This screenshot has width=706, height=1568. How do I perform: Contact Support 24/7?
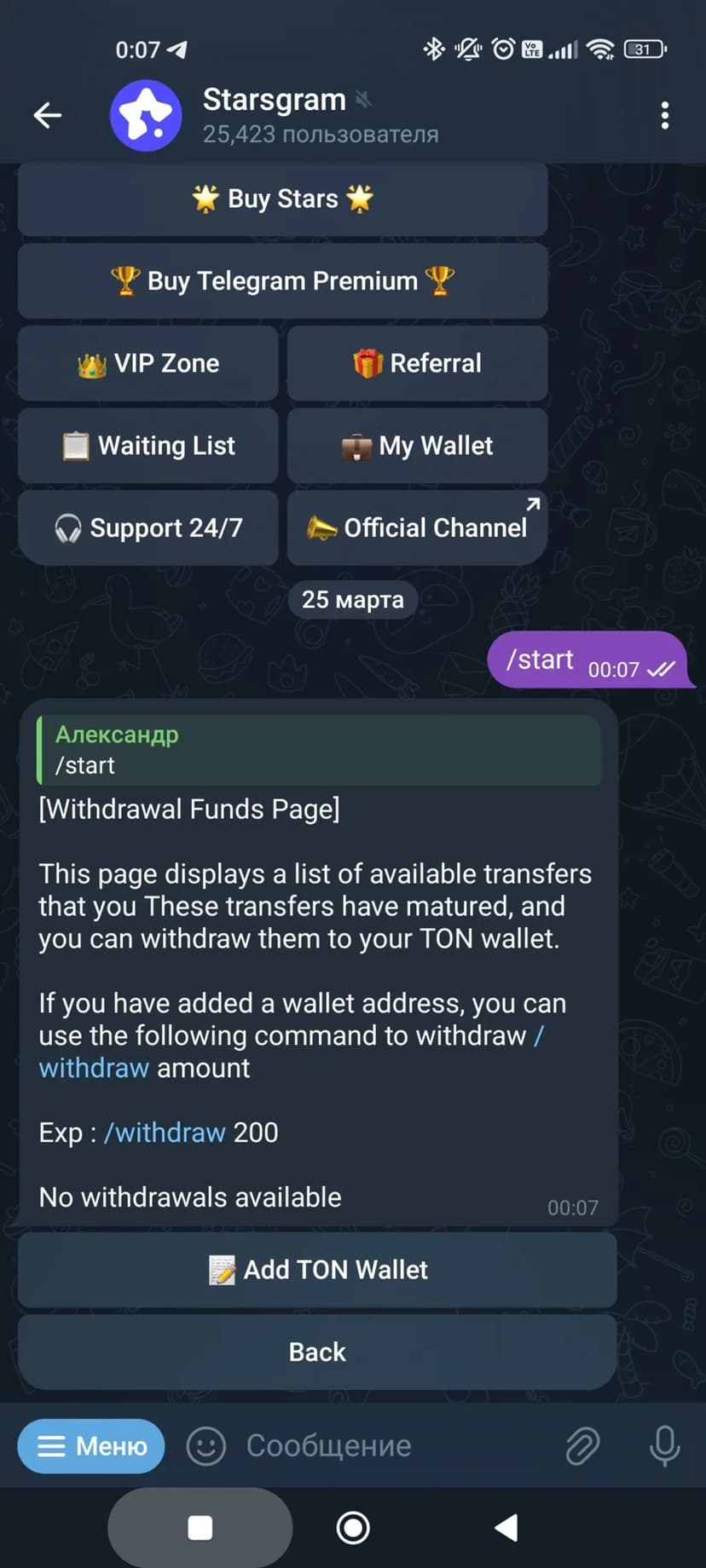tap(148, 528)
